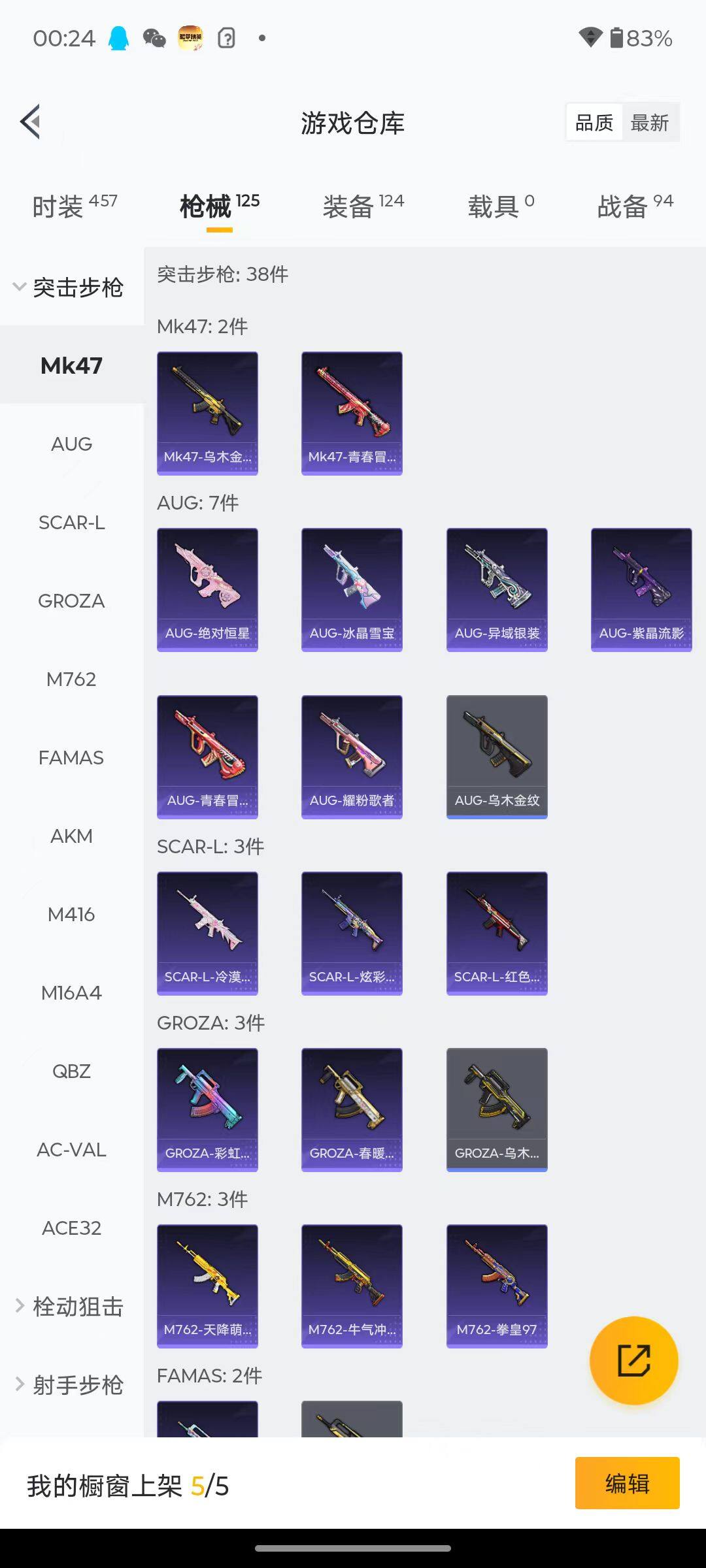Open the 战备 tab

point(634,206)
